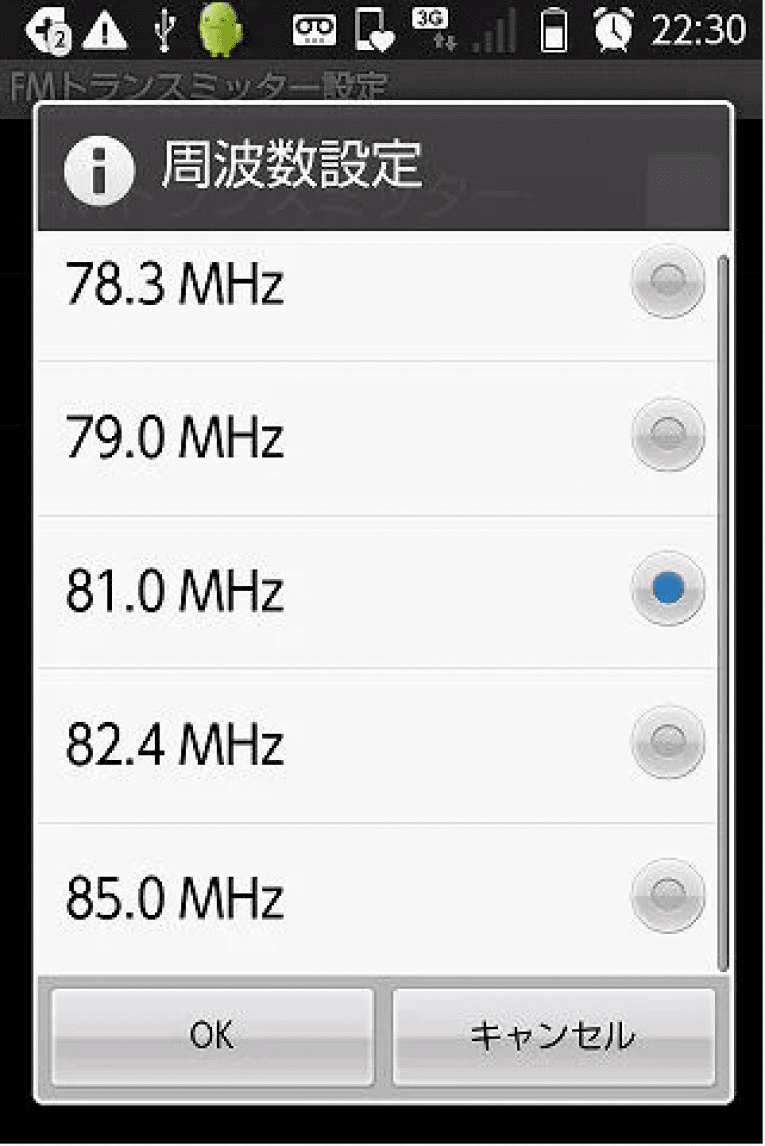Image resolution: width=765 pixels, height=1146 pixels.
Task: Select the 78.3 MHz radio button
Action: [668, 284]
